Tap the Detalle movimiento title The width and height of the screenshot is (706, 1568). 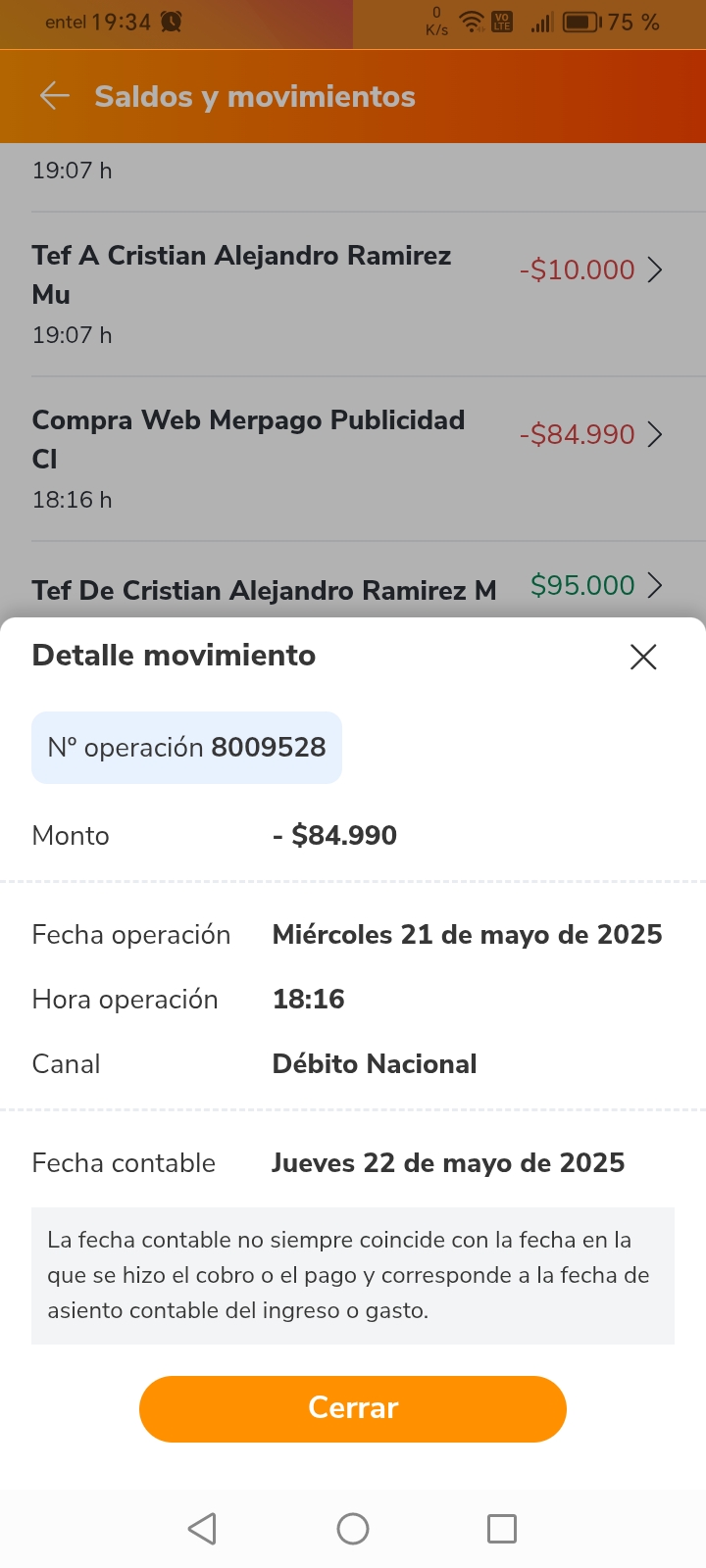pyautogui.click(x=174, y=655)
